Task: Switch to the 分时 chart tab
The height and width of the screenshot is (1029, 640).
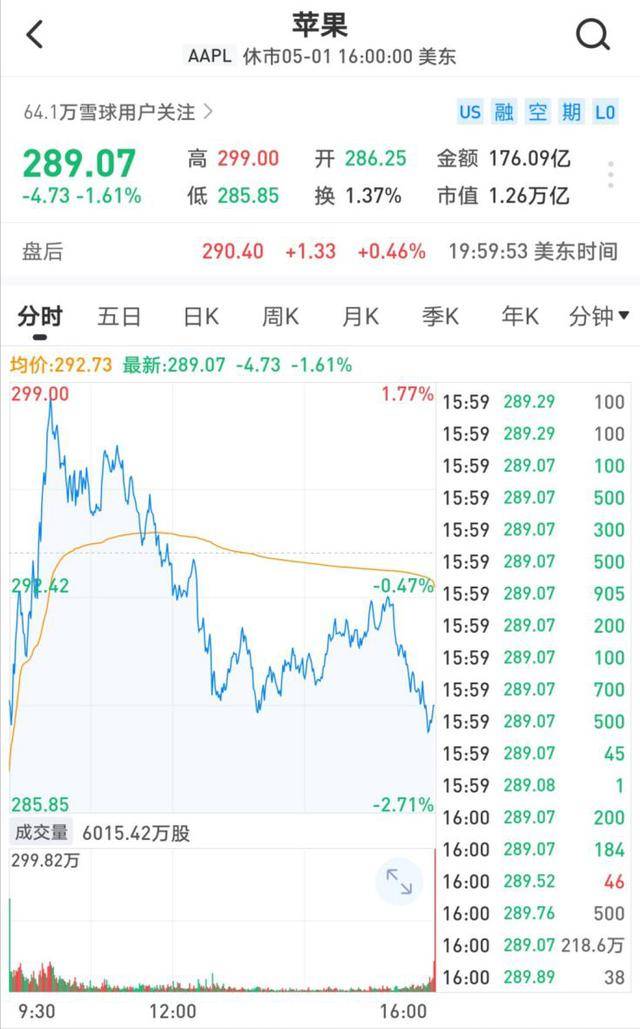Action: (x=40, y=317)
